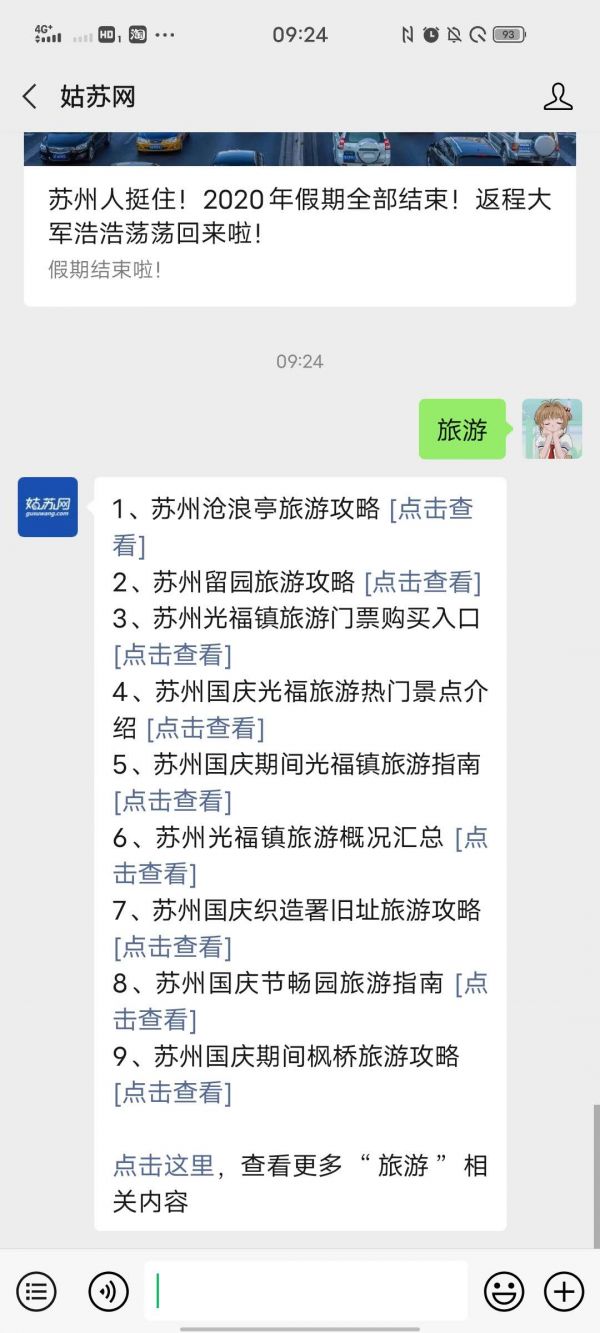Open the 姑苏网 account profile icon
The width and height of the screenshot is (600, 1333).
(557, 97)
